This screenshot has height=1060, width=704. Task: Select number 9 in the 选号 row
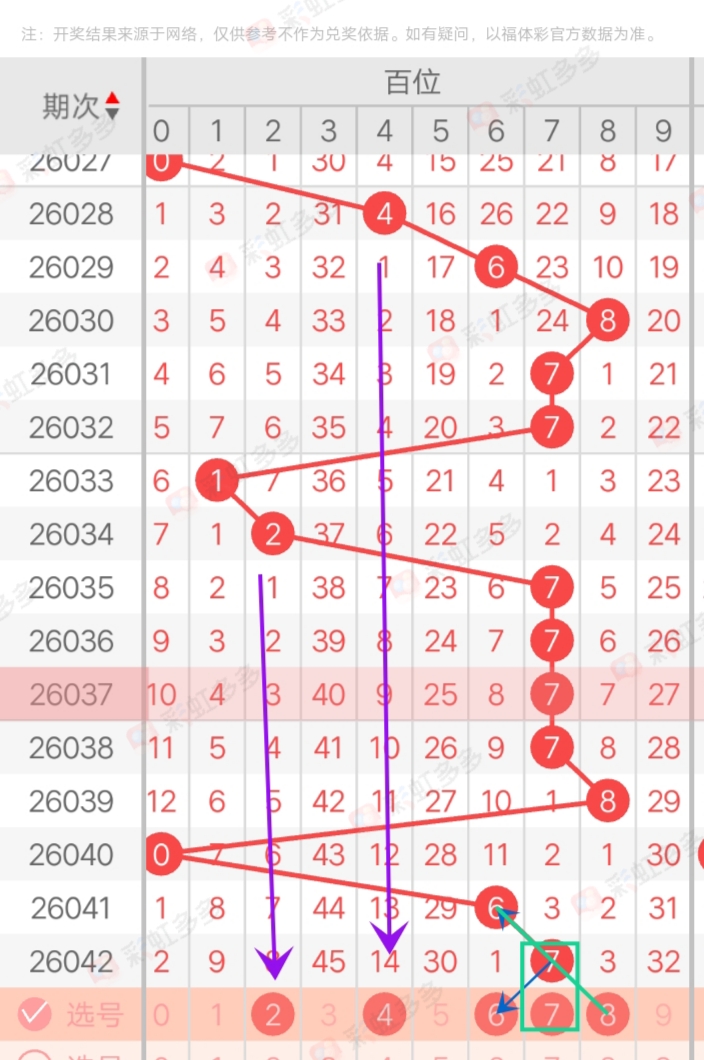point(663,1016)
